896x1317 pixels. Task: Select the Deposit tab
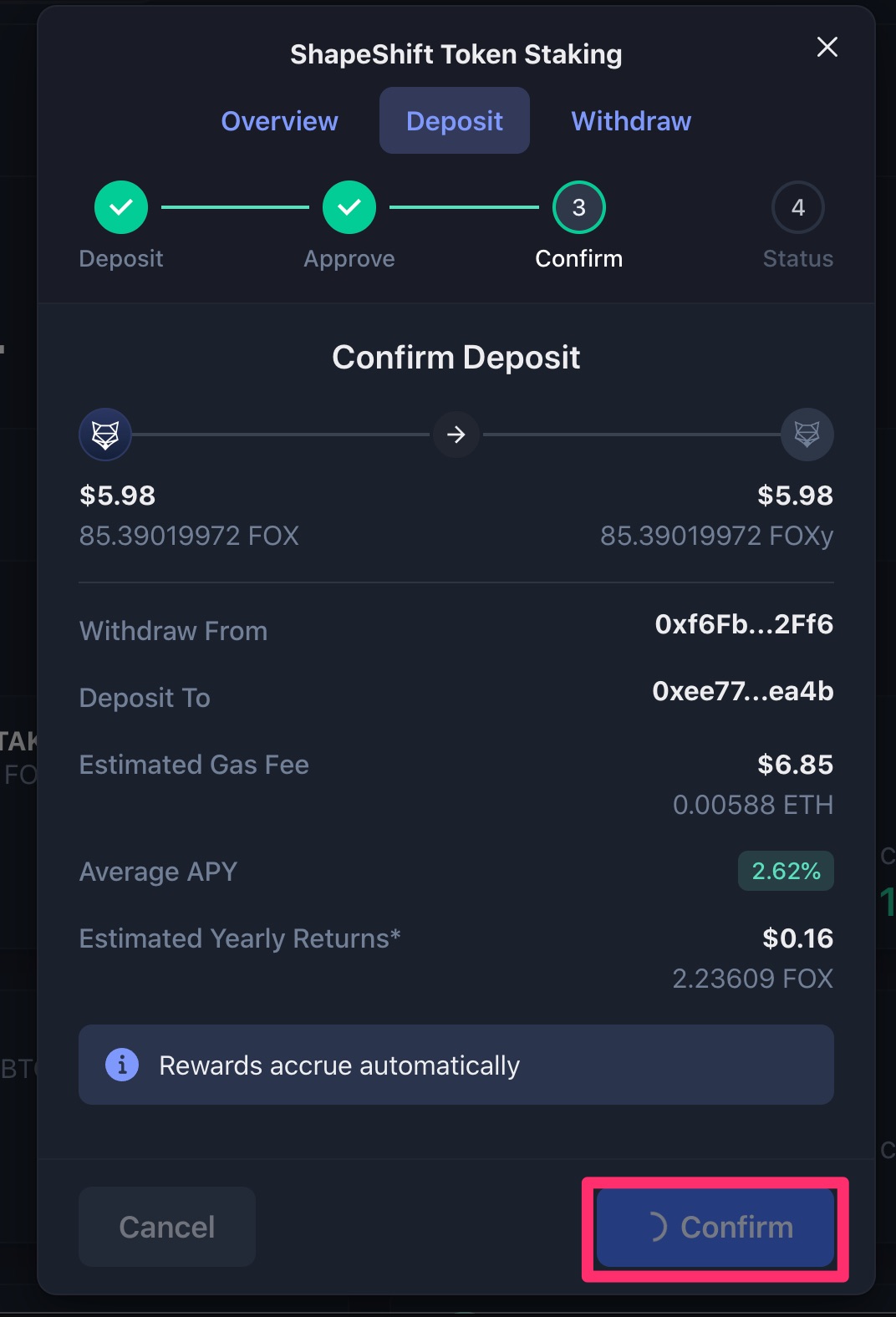[454, 121]
